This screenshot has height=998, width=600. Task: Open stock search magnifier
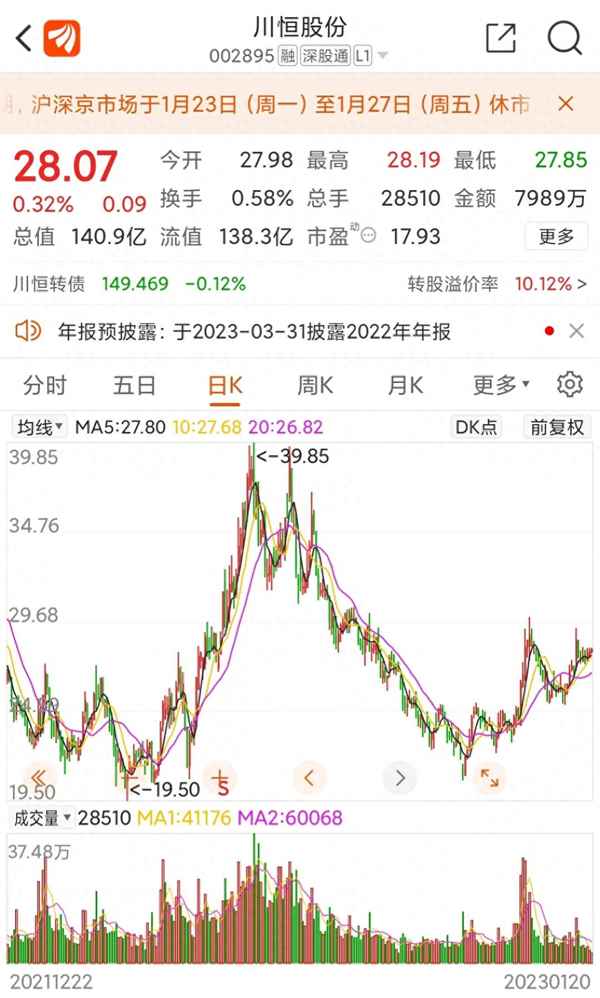(565, 38)
